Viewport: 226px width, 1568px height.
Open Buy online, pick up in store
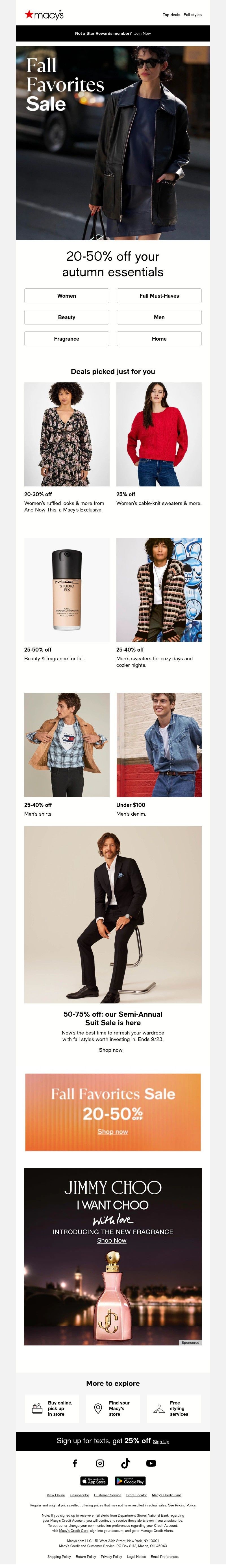pos(52,1408)
